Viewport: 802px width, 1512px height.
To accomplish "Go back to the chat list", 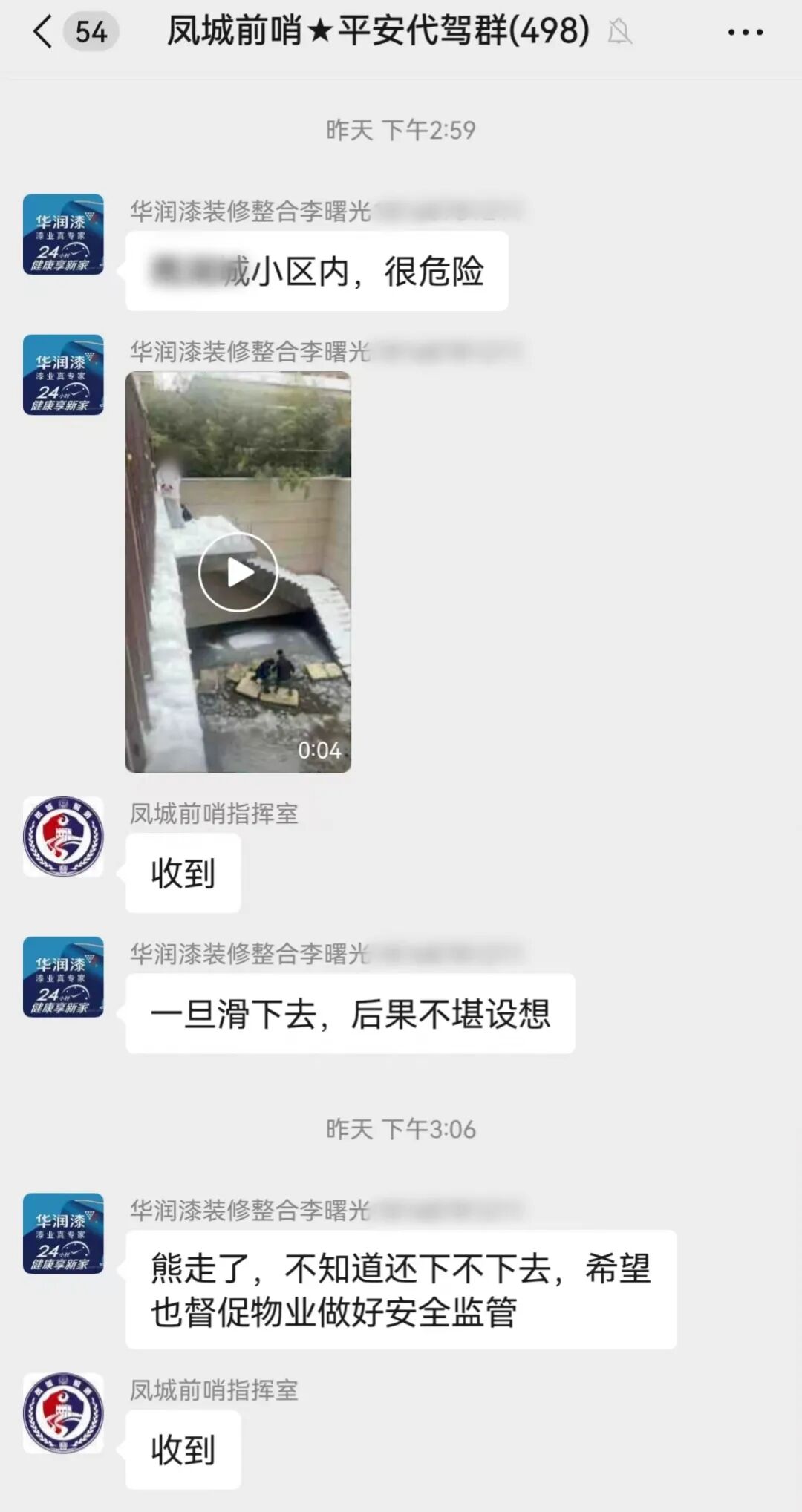I will pyautogui.click(x=43, y=32).
